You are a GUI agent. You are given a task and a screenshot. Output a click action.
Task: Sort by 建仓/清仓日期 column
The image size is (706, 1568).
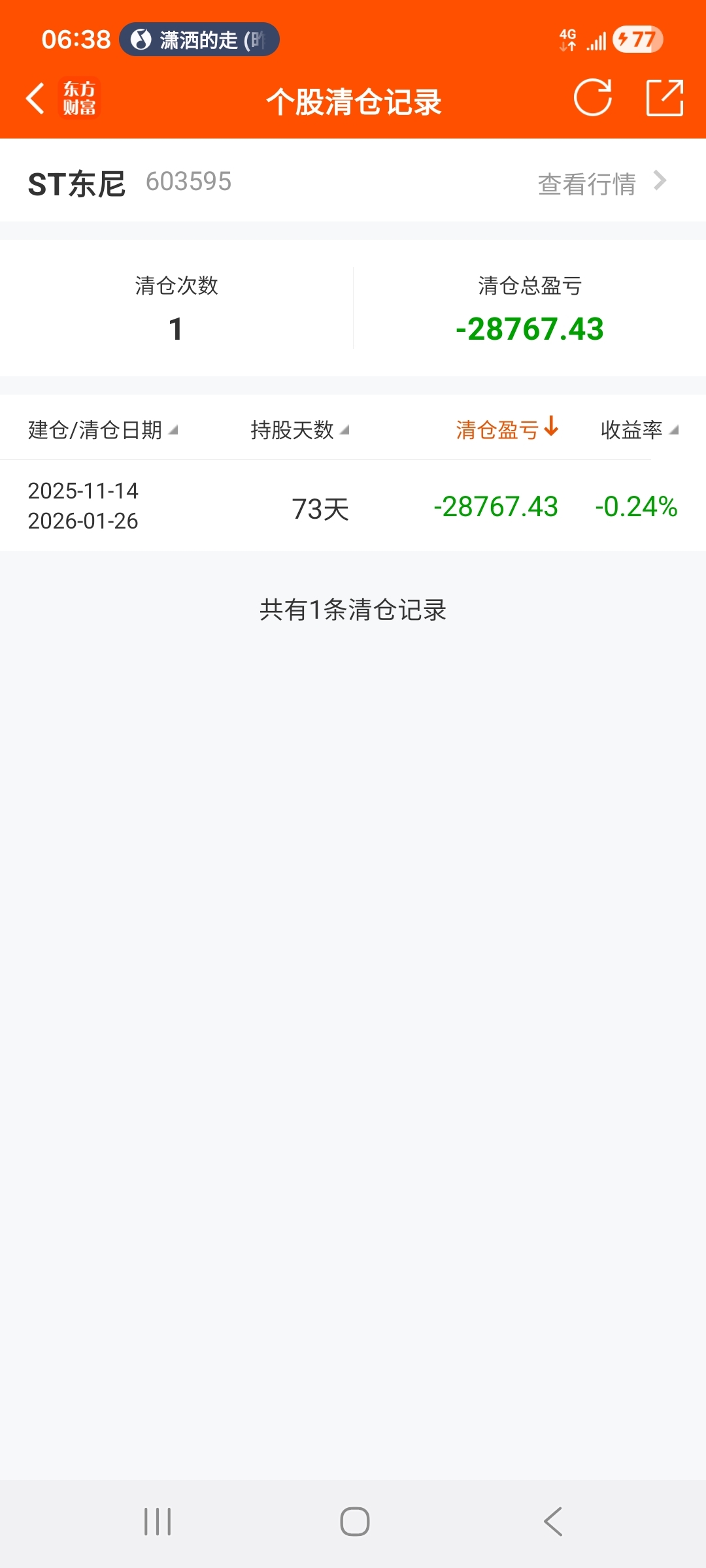pyautogui.click(x=103, y=430)
